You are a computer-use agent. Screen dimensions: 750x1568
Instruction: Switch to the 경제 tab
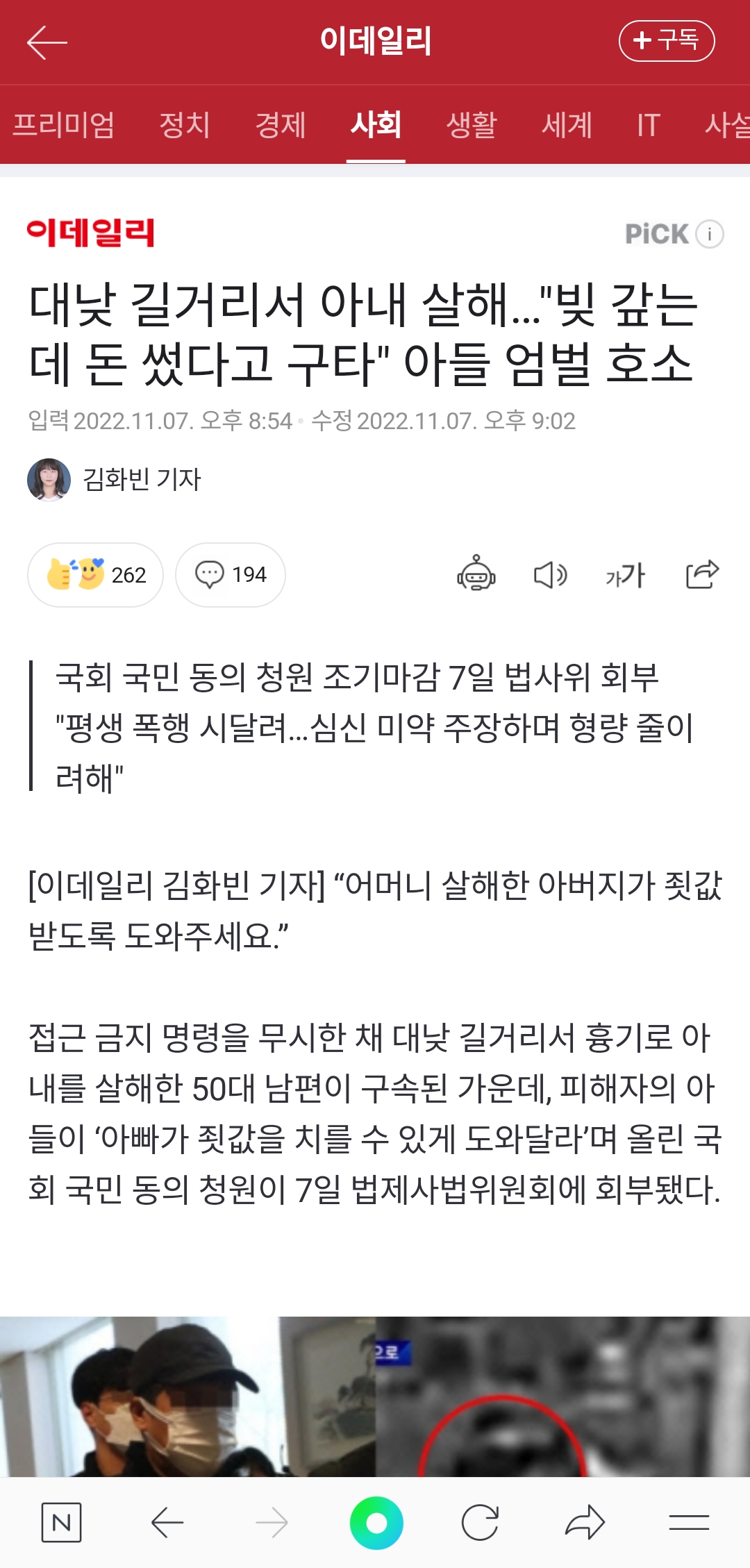point(281,125)
